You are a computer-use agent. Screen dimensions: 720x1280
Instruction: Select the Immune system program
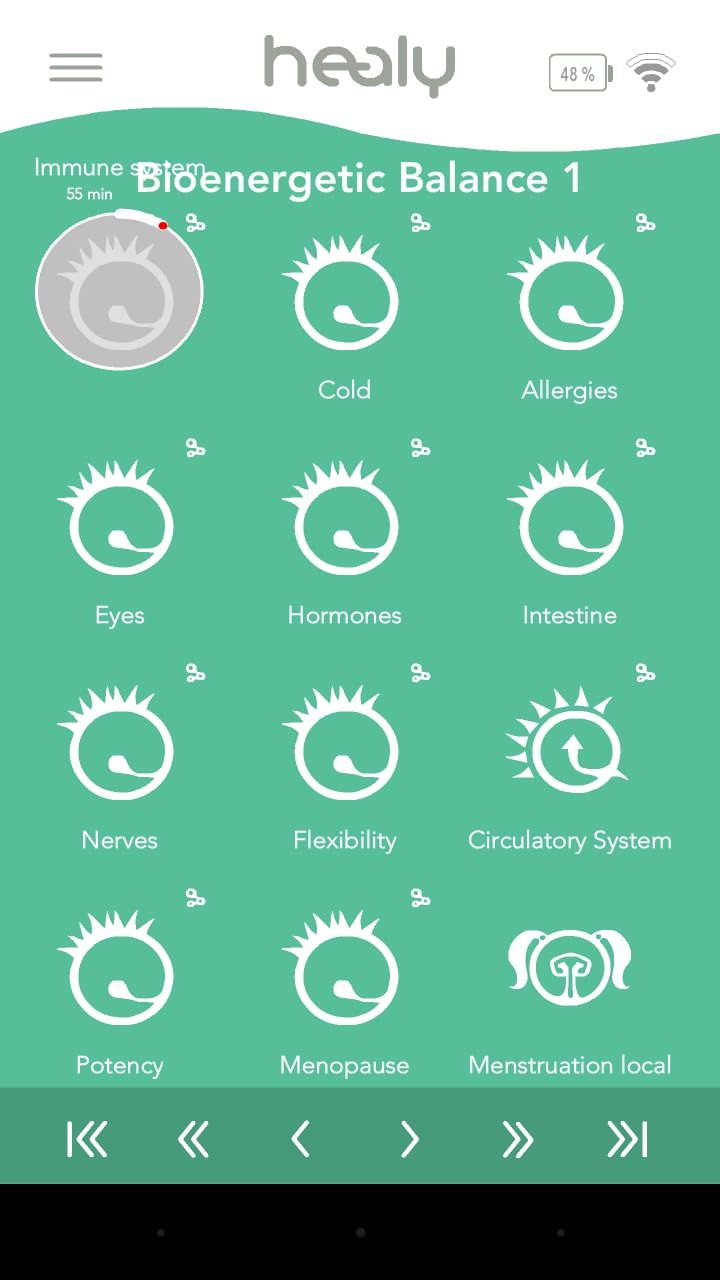tap(119, 292)
